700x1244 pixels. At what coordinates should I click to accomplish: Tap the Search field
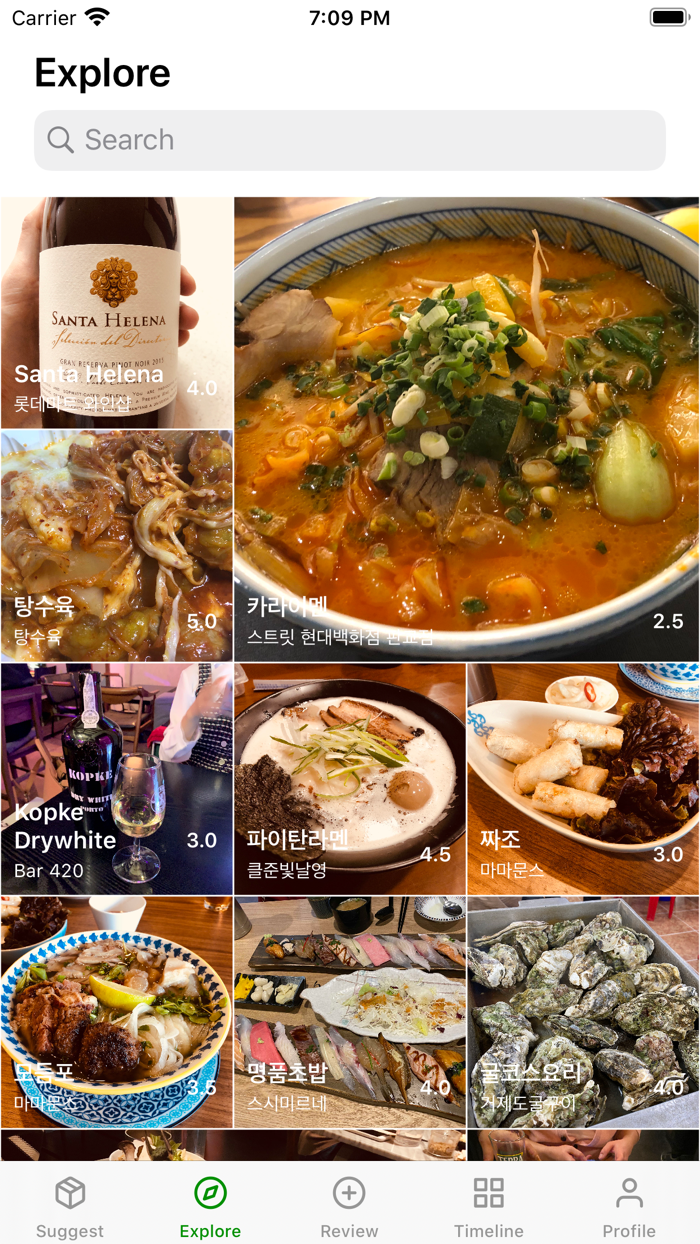click(x=350, y=140)
